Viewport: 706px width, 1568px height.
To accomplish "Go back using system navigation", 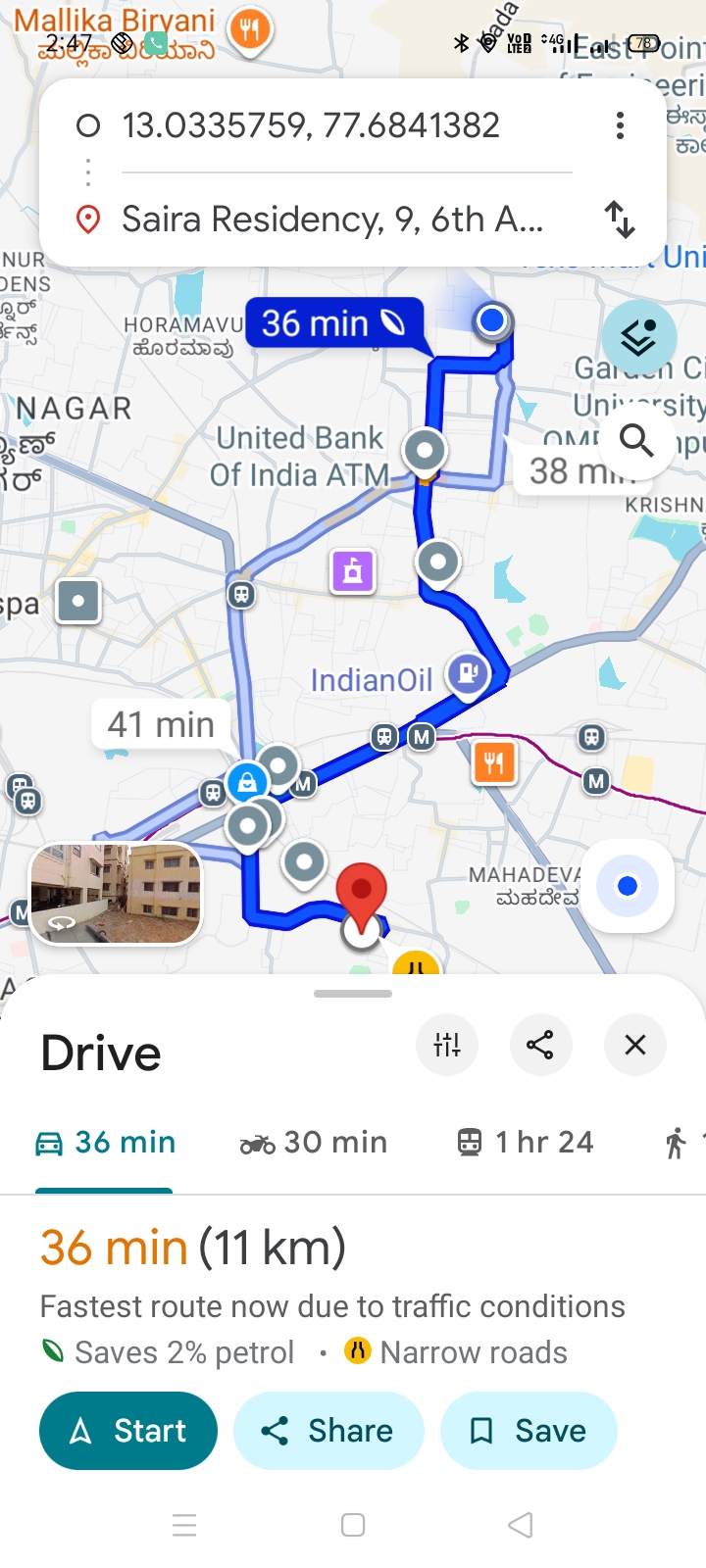I will tap(521, 1525).
